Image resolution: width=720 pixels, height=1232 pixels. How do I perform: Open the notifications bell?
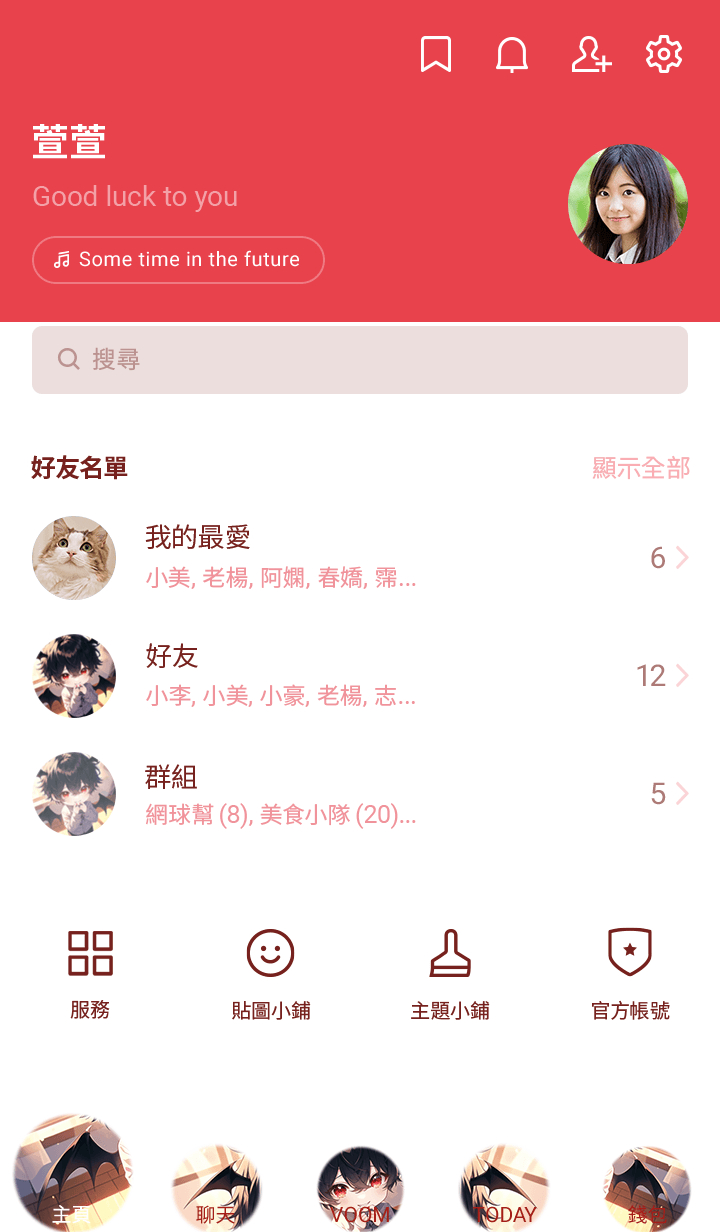pyautogui.click(x=512, y=54)
